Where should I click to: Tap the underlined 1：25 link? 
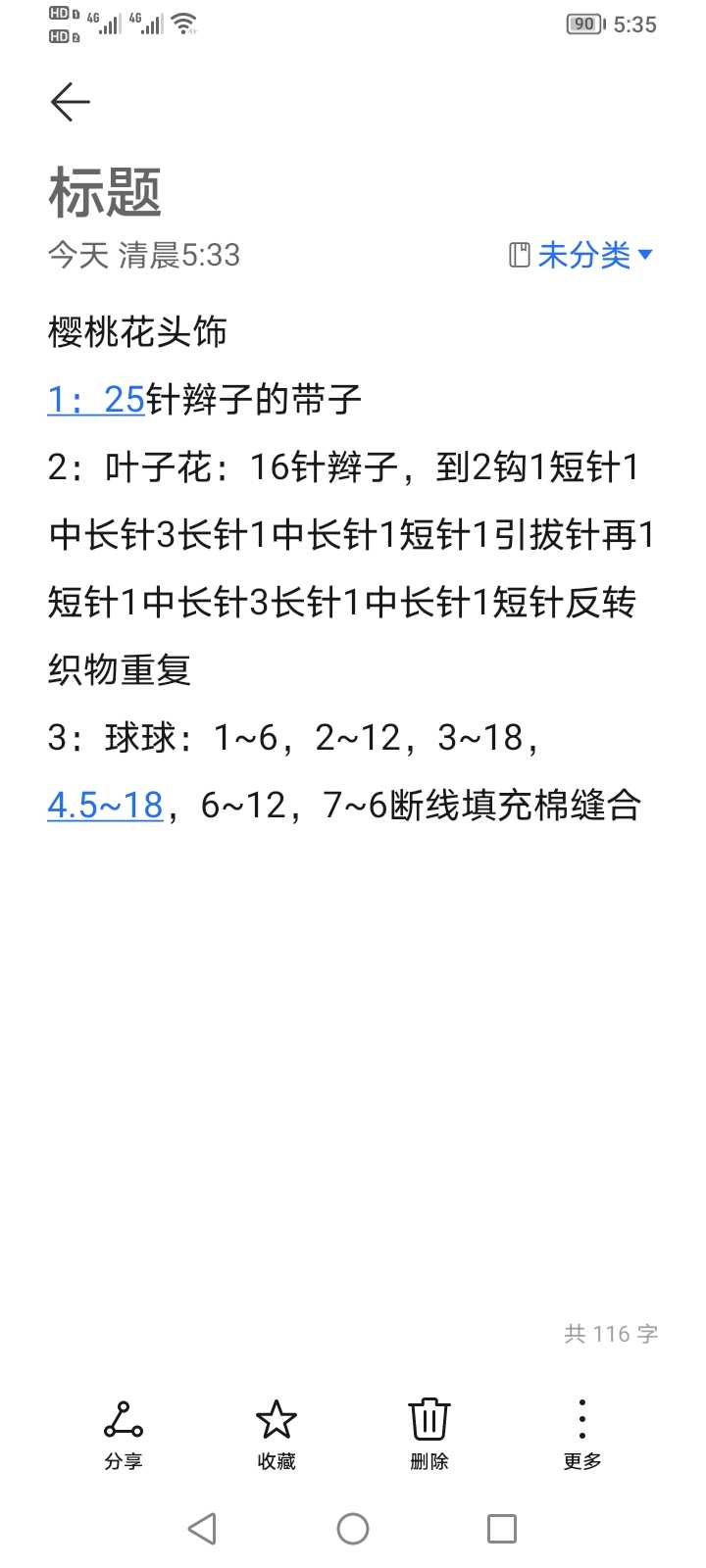tap(96, 399)
